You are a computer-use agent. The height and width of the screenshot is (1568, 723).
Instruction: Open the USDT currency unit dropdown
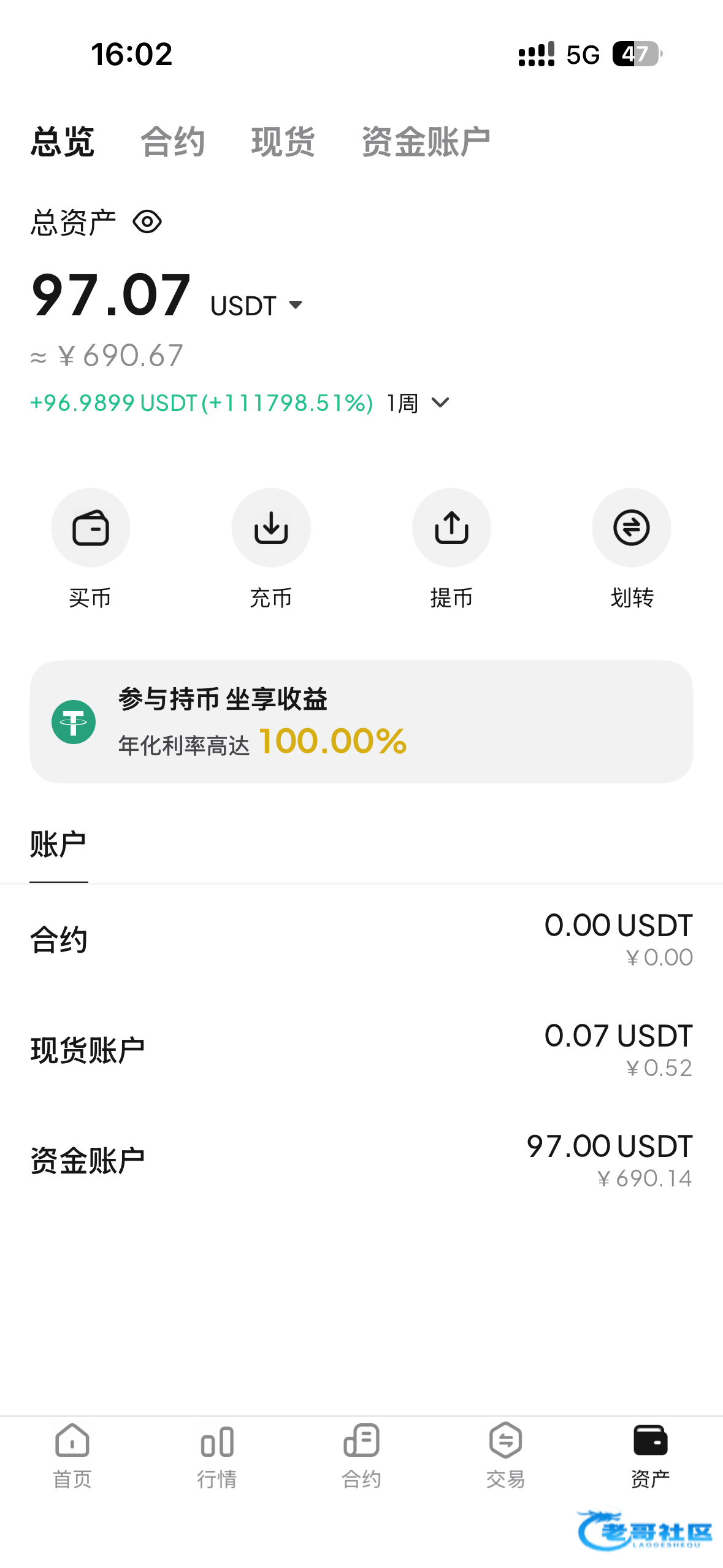pyautogui.click(x=258, y=306)
